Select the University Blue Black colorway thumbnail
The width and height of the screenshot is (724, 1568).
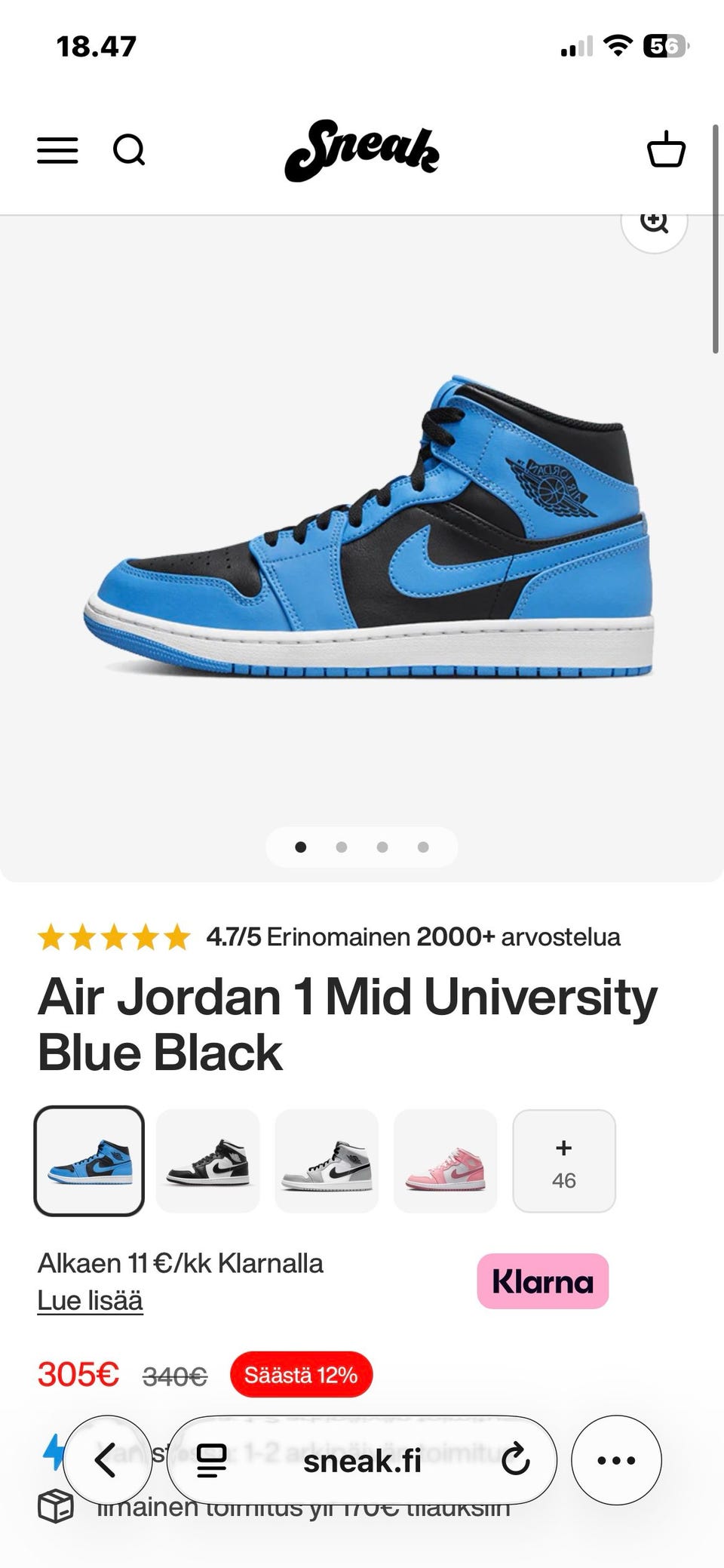(x=89, y=1161)
